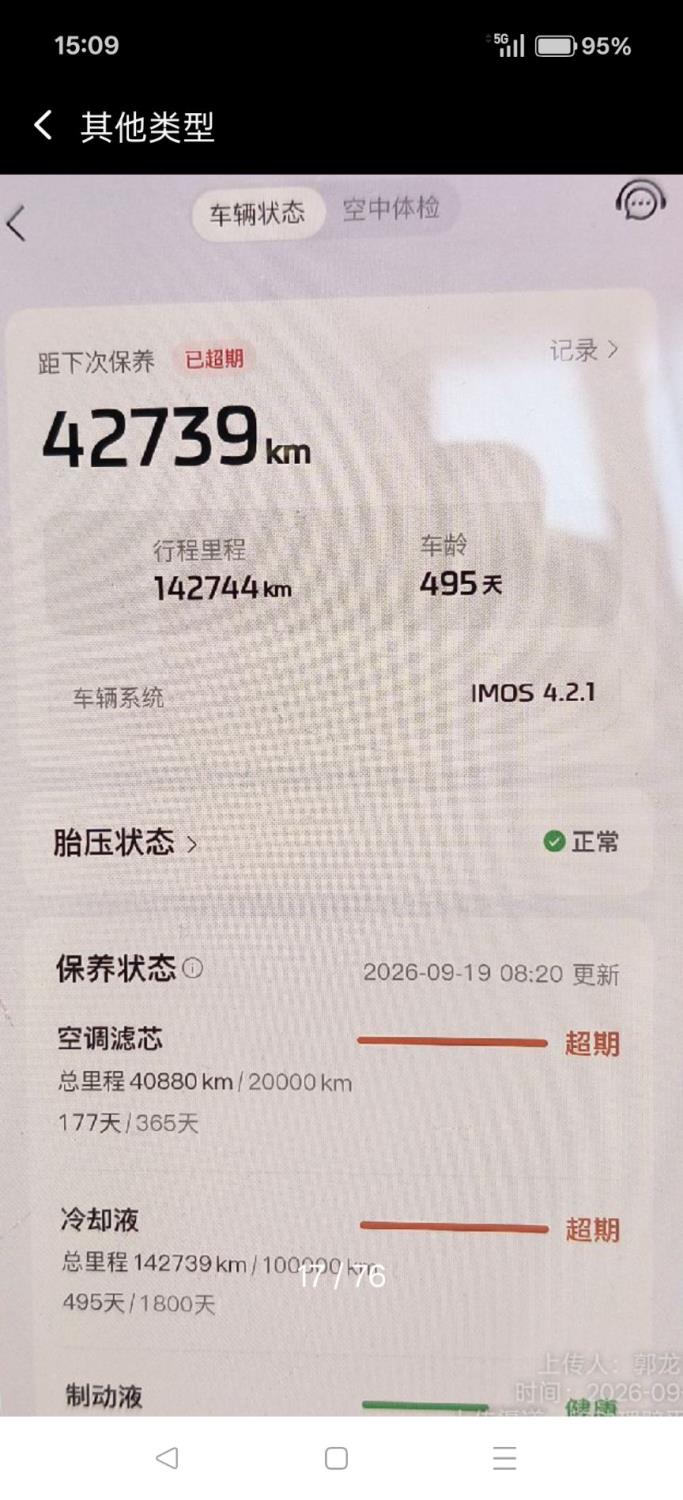Tap the displayed vehicle status photo
The width and height of the screenshot is (683, 1500).
tap(341, 795)
